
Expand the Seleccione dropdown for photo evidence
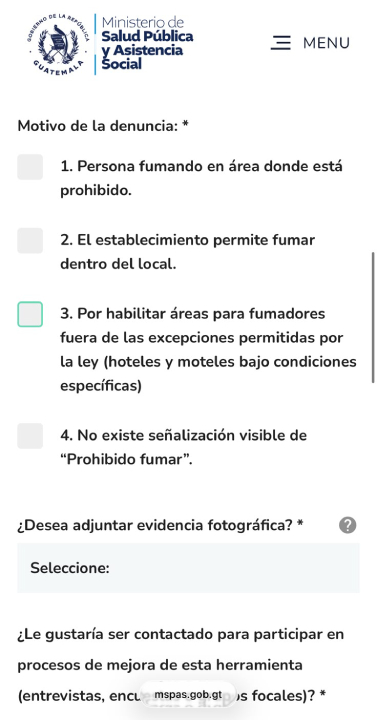click(x=188, y=568)
